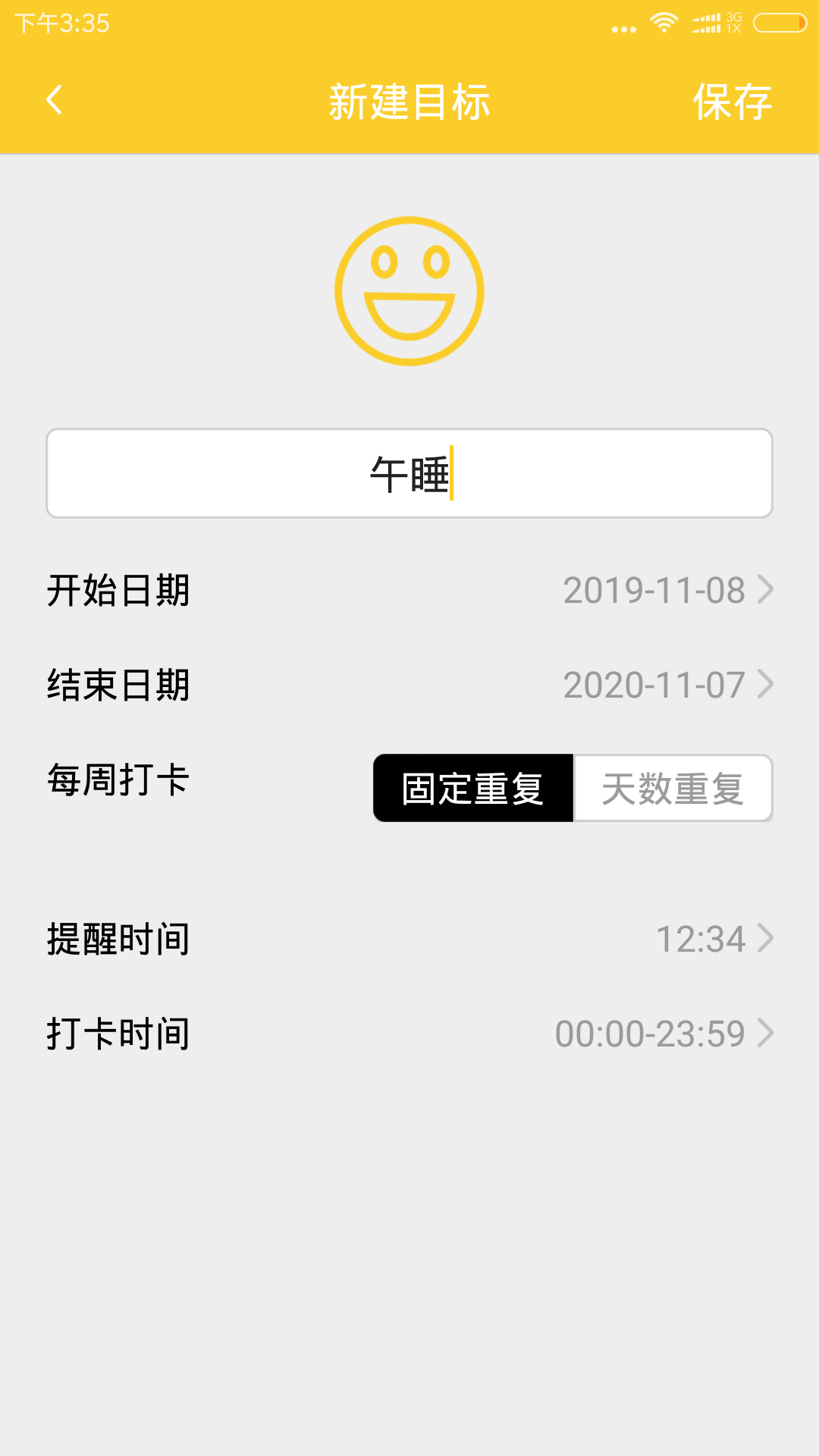Image resolution: width=819 pixels, height=1456 pixels.
Task: Change the smiley goal icon
Action: pos(409,291)
